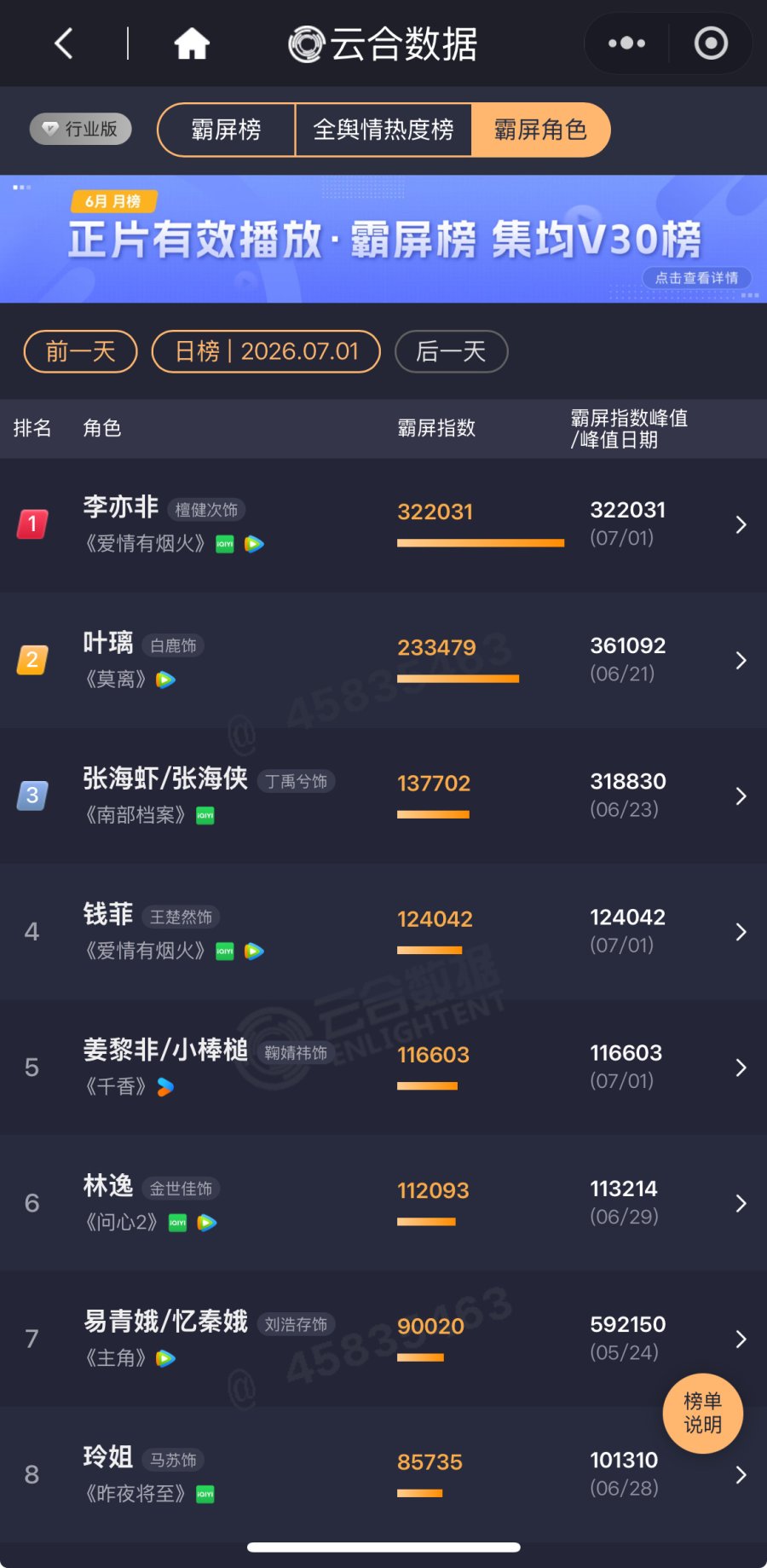Close the mini-program with the circle button
This screenshot has height=1568, width=767.
[711, 43]
